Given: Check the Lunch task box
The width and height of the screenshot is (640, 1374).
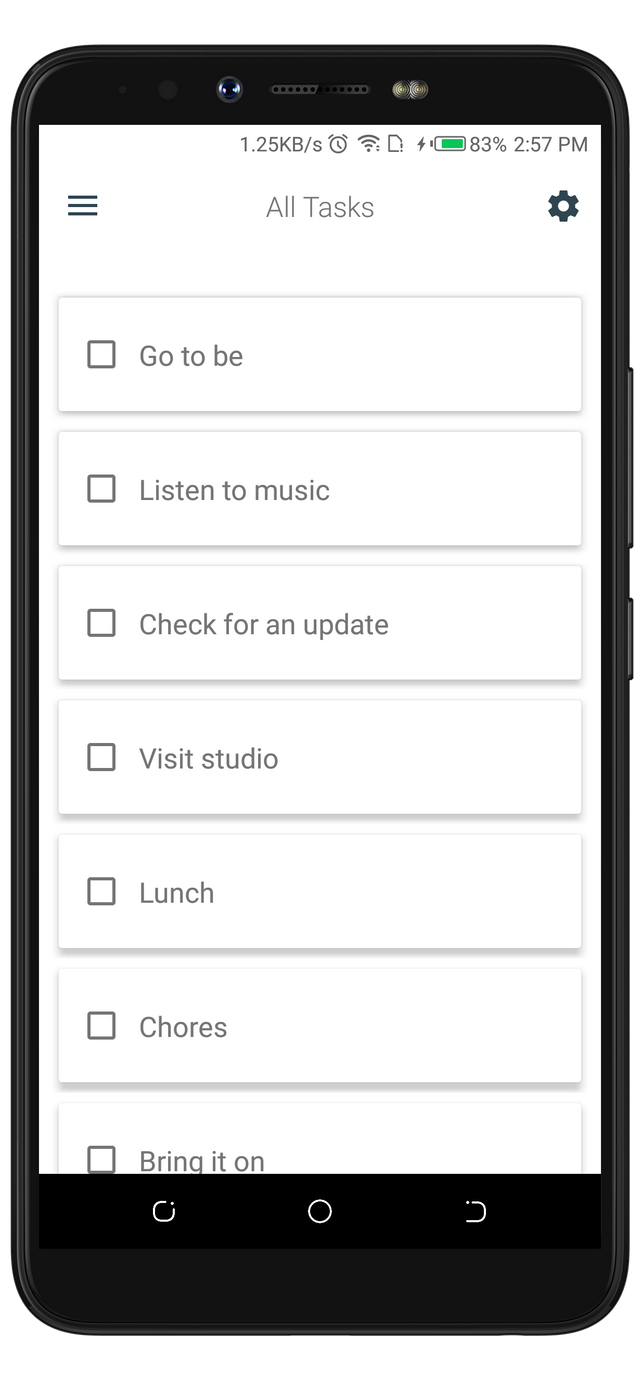Looking at the screenshot, I should (101, 891).
